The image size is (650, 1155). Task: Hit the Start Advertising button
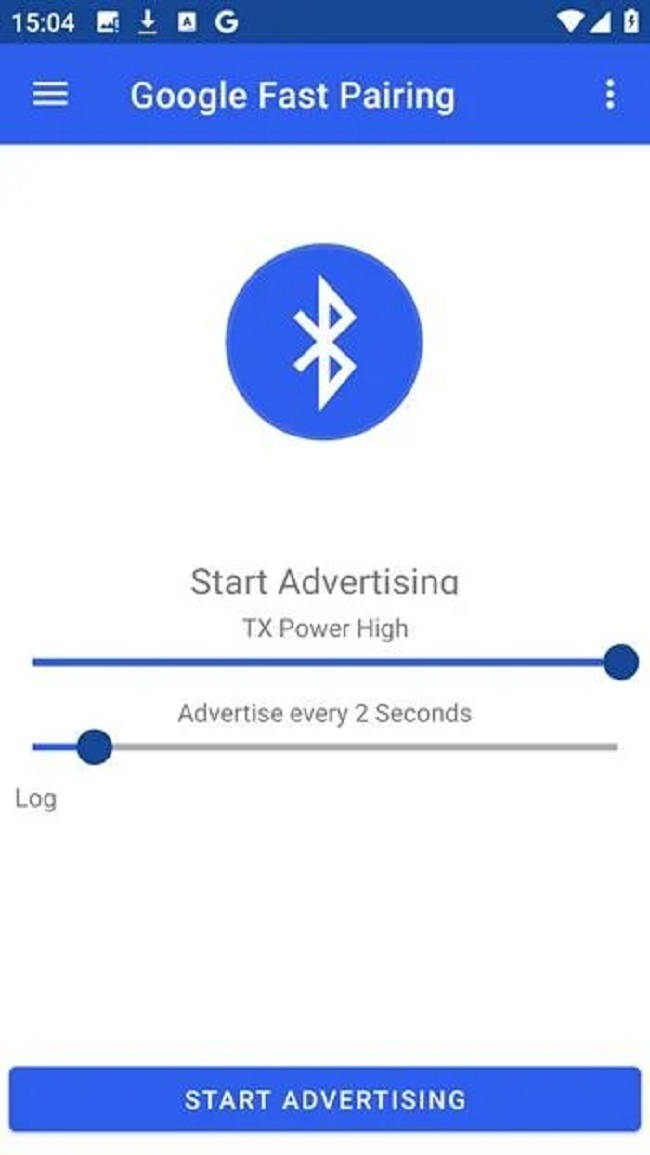coord(325,1099)
